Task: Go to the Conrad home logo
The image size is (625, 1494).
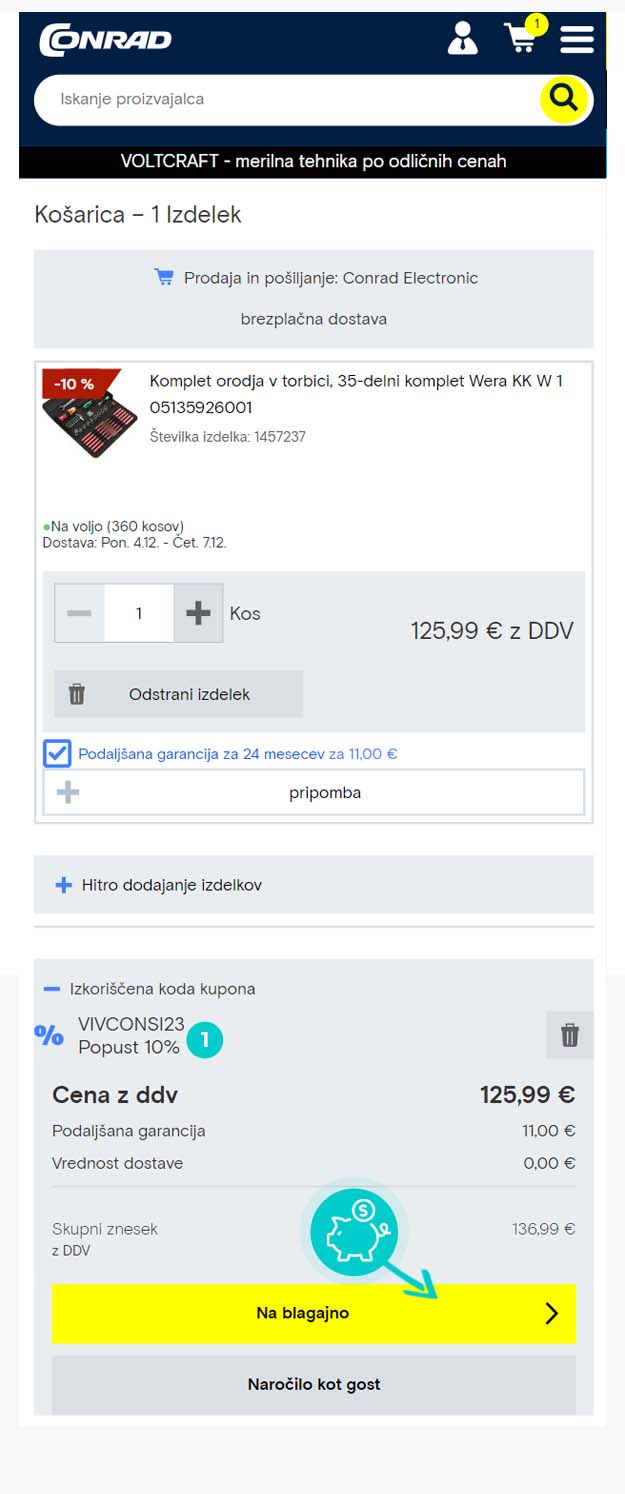Action: click(105, 40)
